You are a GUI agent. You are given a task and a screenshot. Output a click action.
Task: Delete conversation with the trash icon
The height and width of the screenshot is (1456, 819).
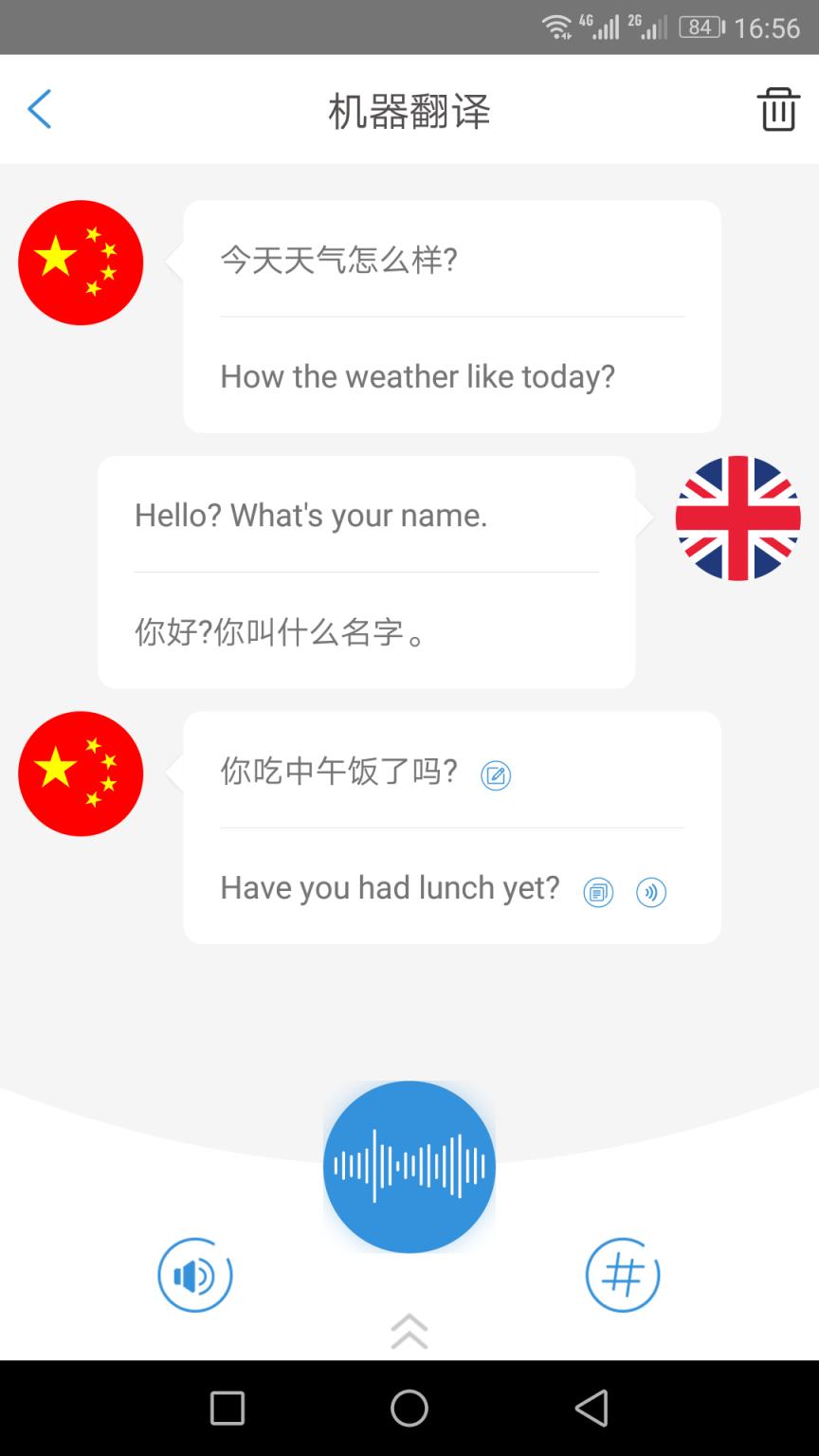tap(777, 110)
